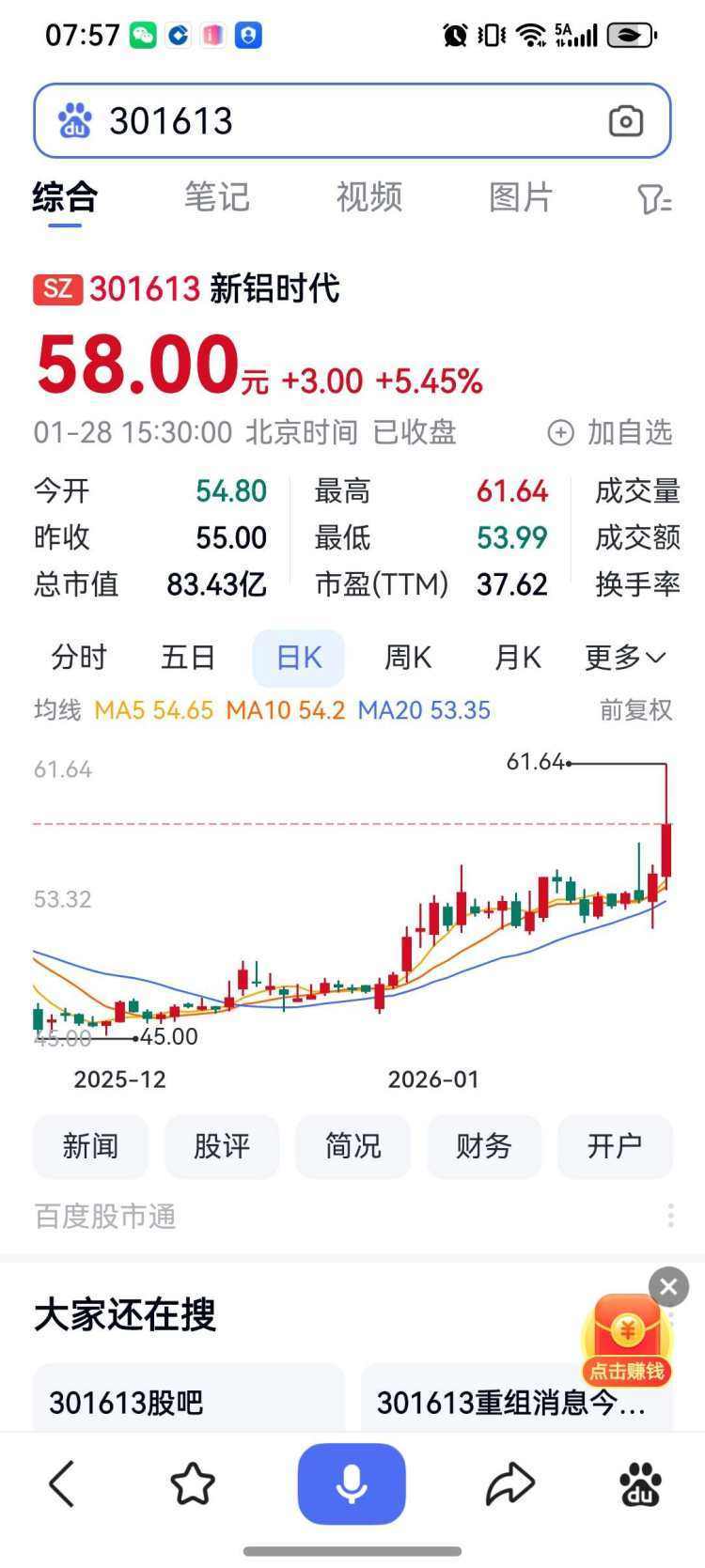Screen dimensions: 705x1568
Task: Open the search filter icon next to 图片
Action: tap(653, 198)
